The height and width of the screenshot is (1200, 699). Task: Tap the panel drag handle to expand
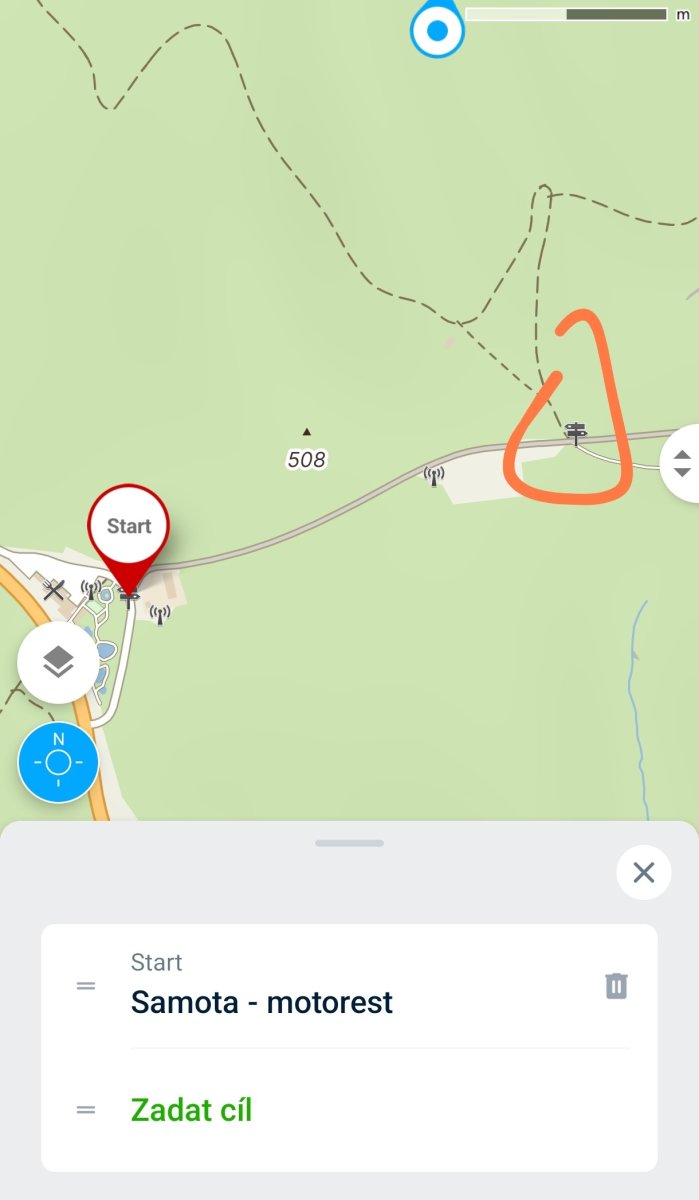click(349, 843)
